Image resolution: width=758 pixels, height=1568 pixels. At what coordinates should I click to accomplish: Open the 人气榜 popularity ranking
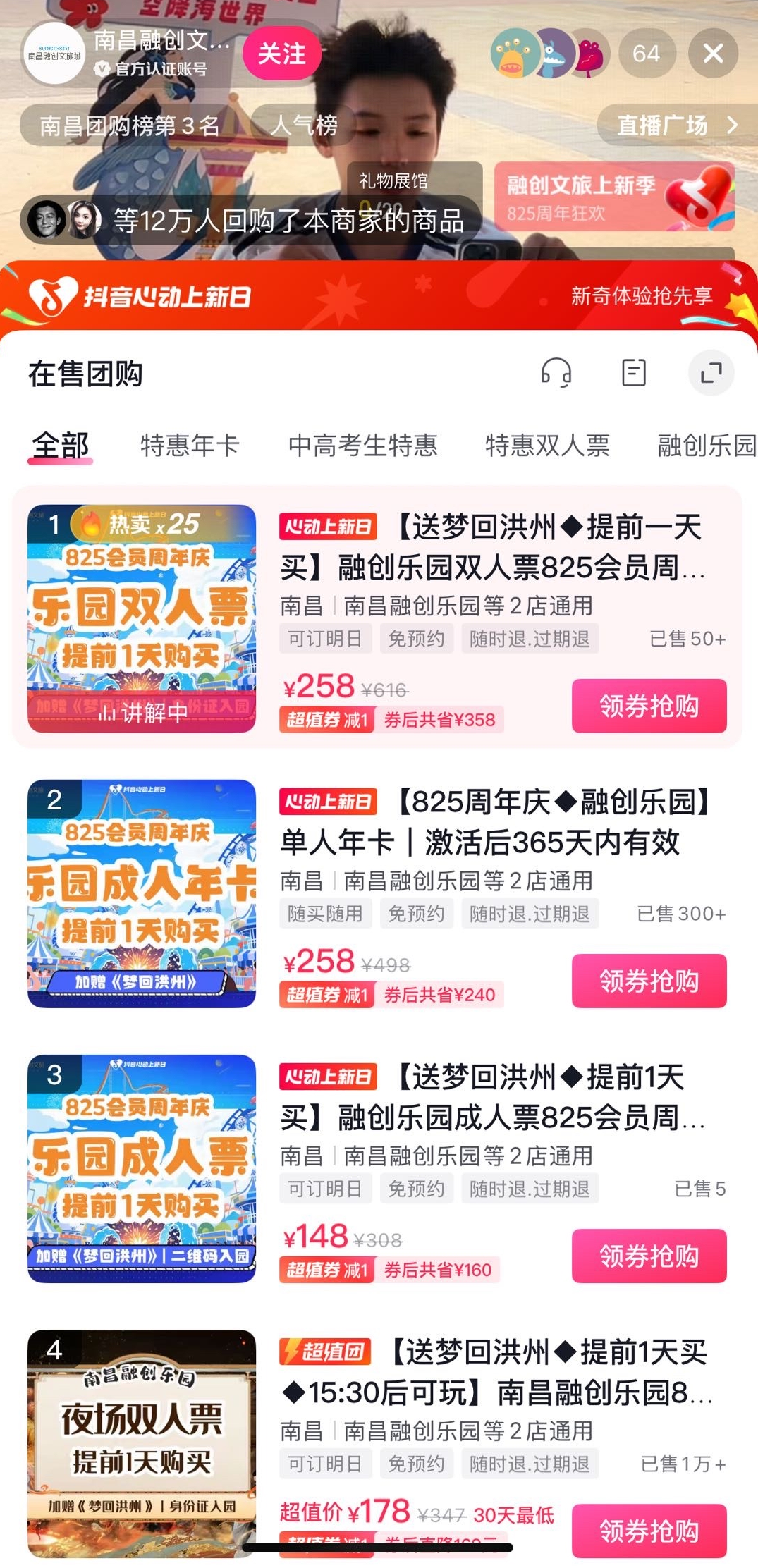pos(304,125)
